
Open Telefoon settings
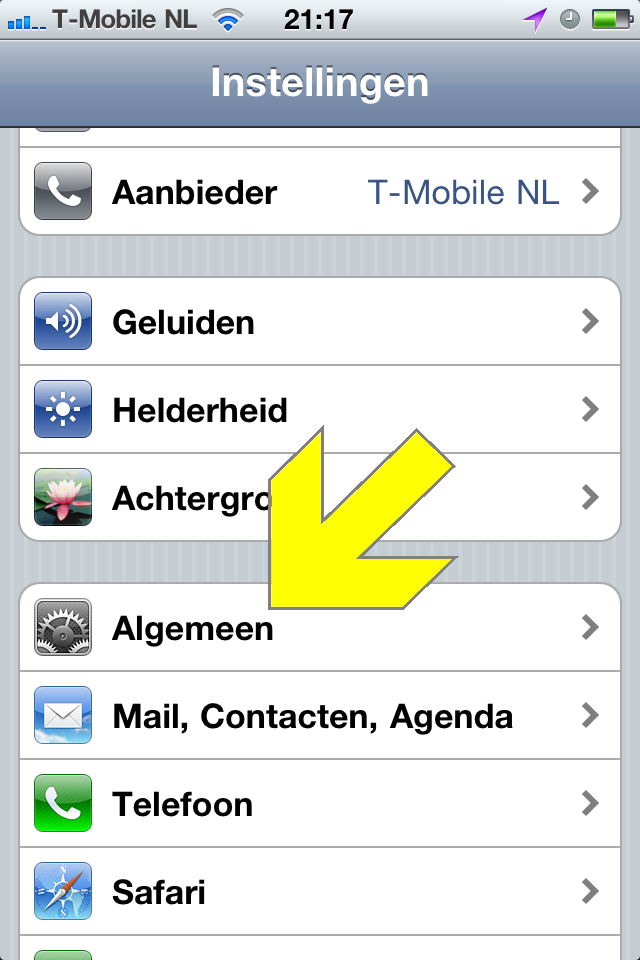click(320, 804)
